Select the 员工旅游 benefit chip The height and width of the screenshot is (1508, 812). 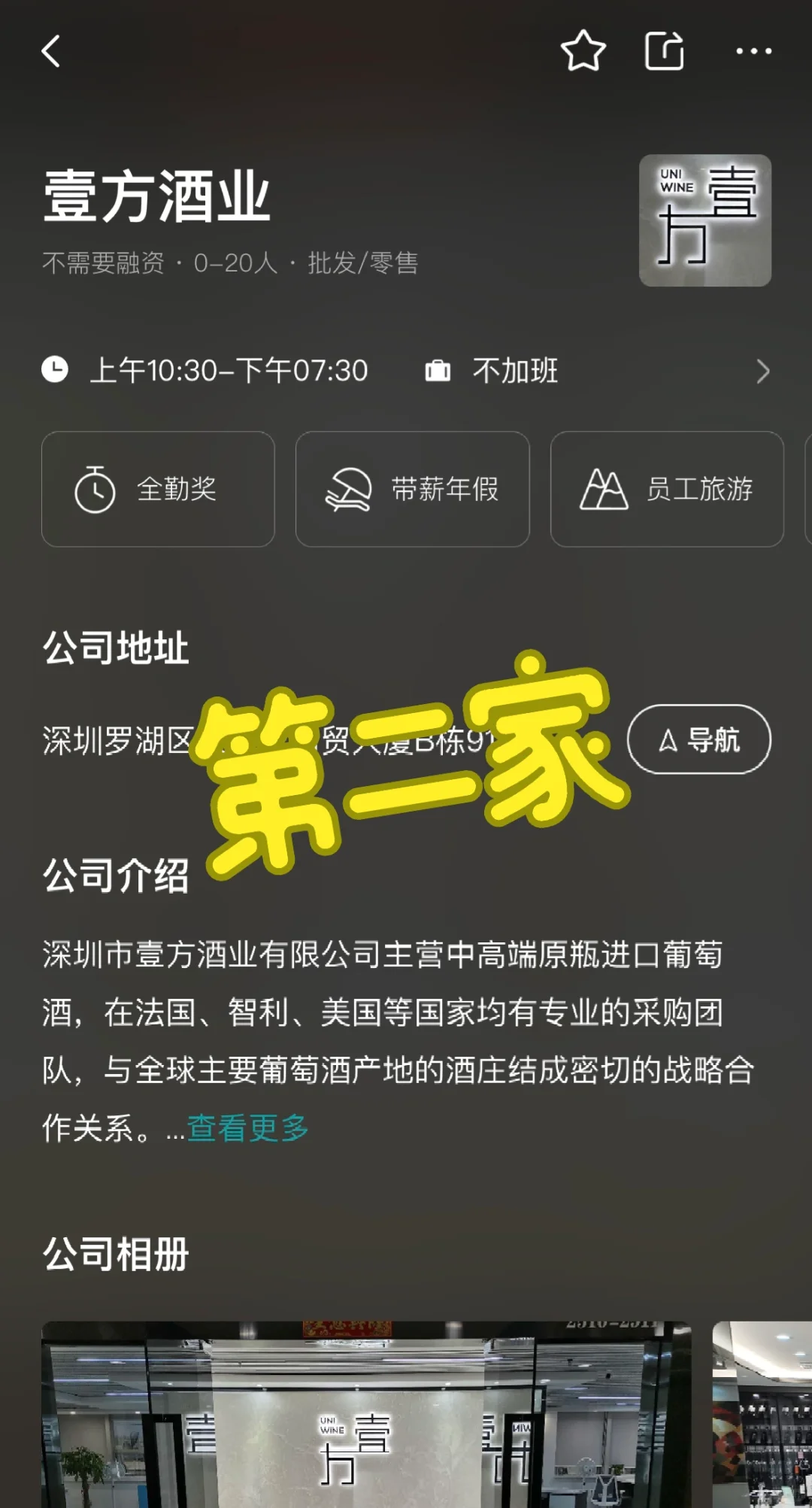point(667,489)
